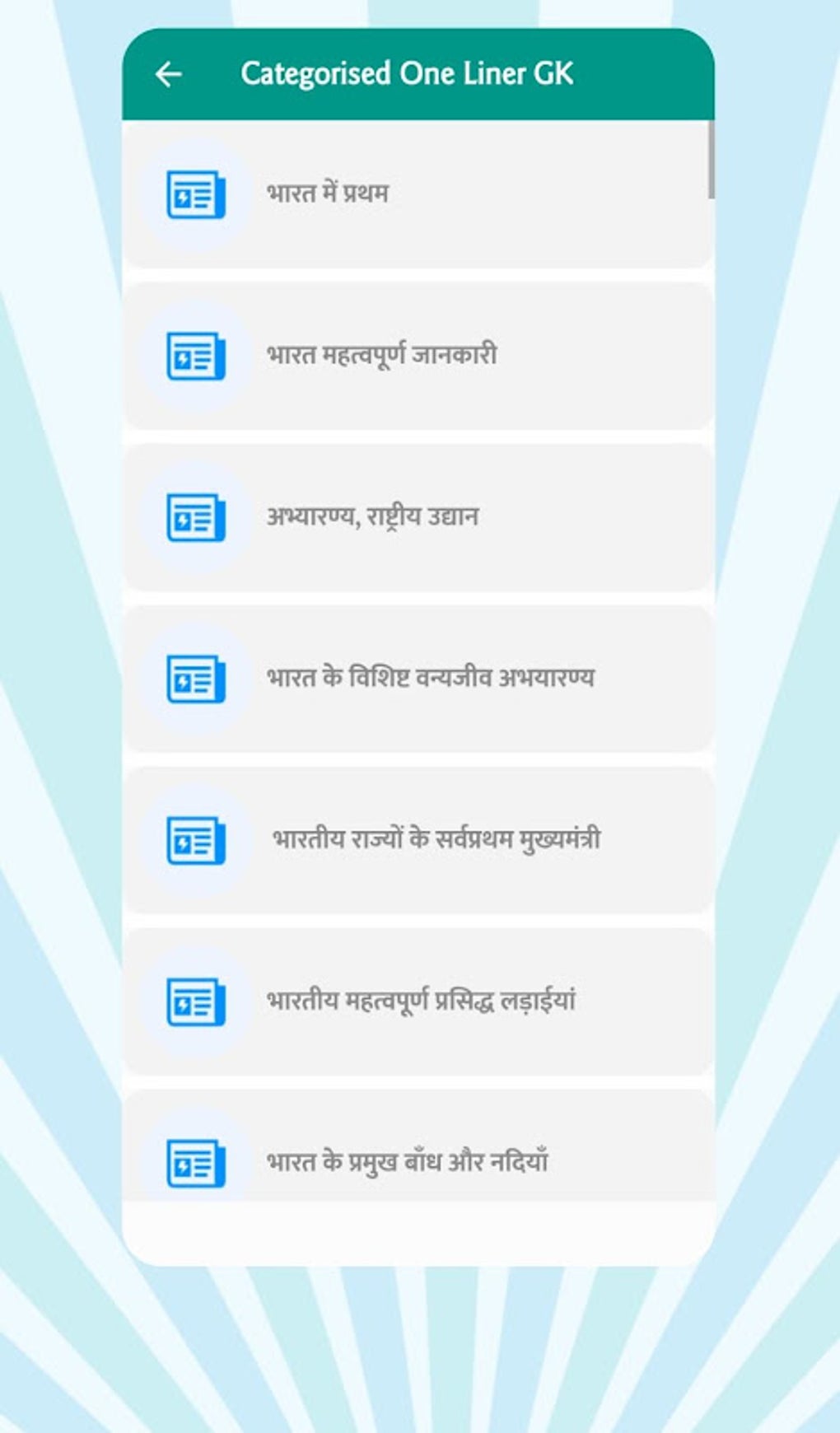This screenshot has width=840, height=1433.
Task: Tap the newspaper icon beside अभ्यारण्य, राष्ट्रीय उद्यान
Action: pos(195,516)
